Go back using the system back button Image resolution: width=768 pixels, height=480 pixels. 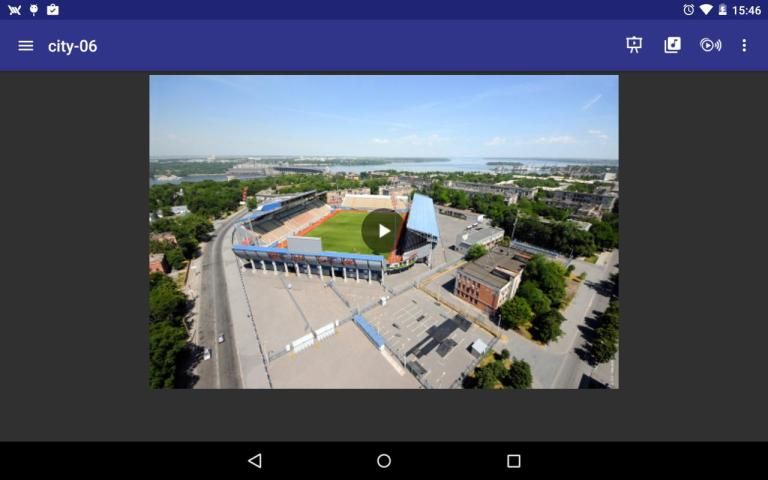coord(254,461)
